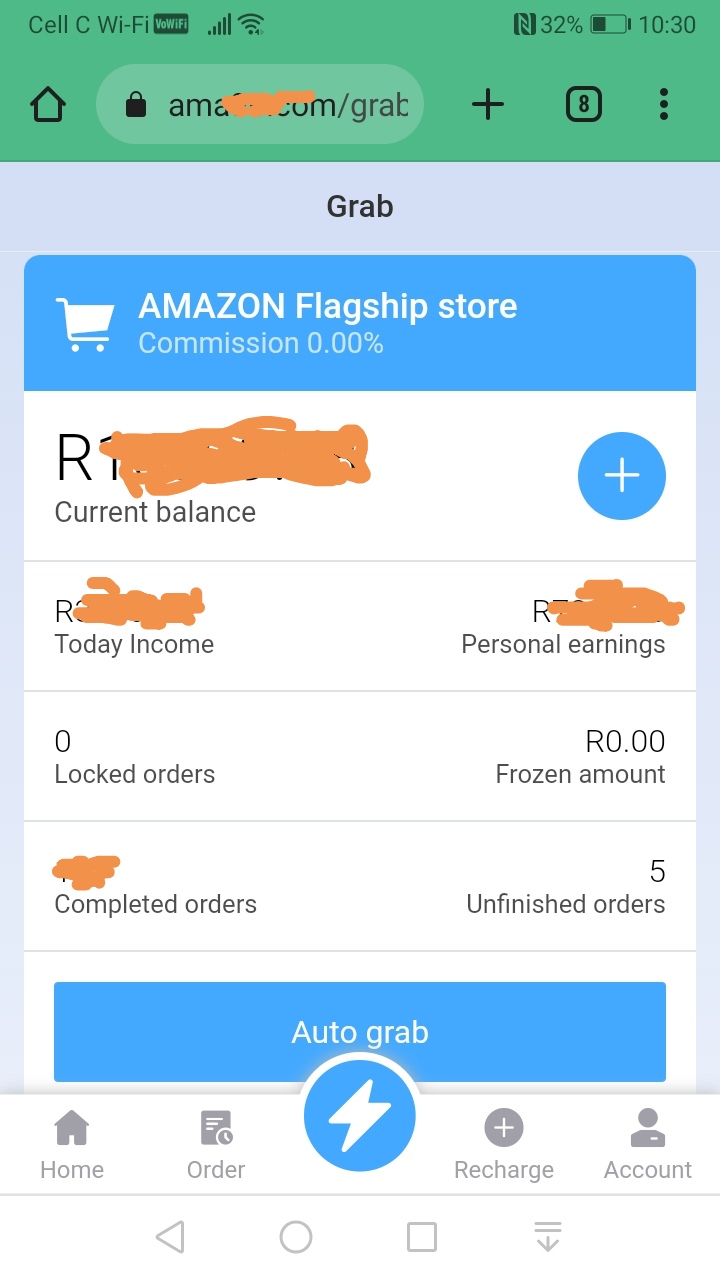Tap the system back button

pos(171,1237)
